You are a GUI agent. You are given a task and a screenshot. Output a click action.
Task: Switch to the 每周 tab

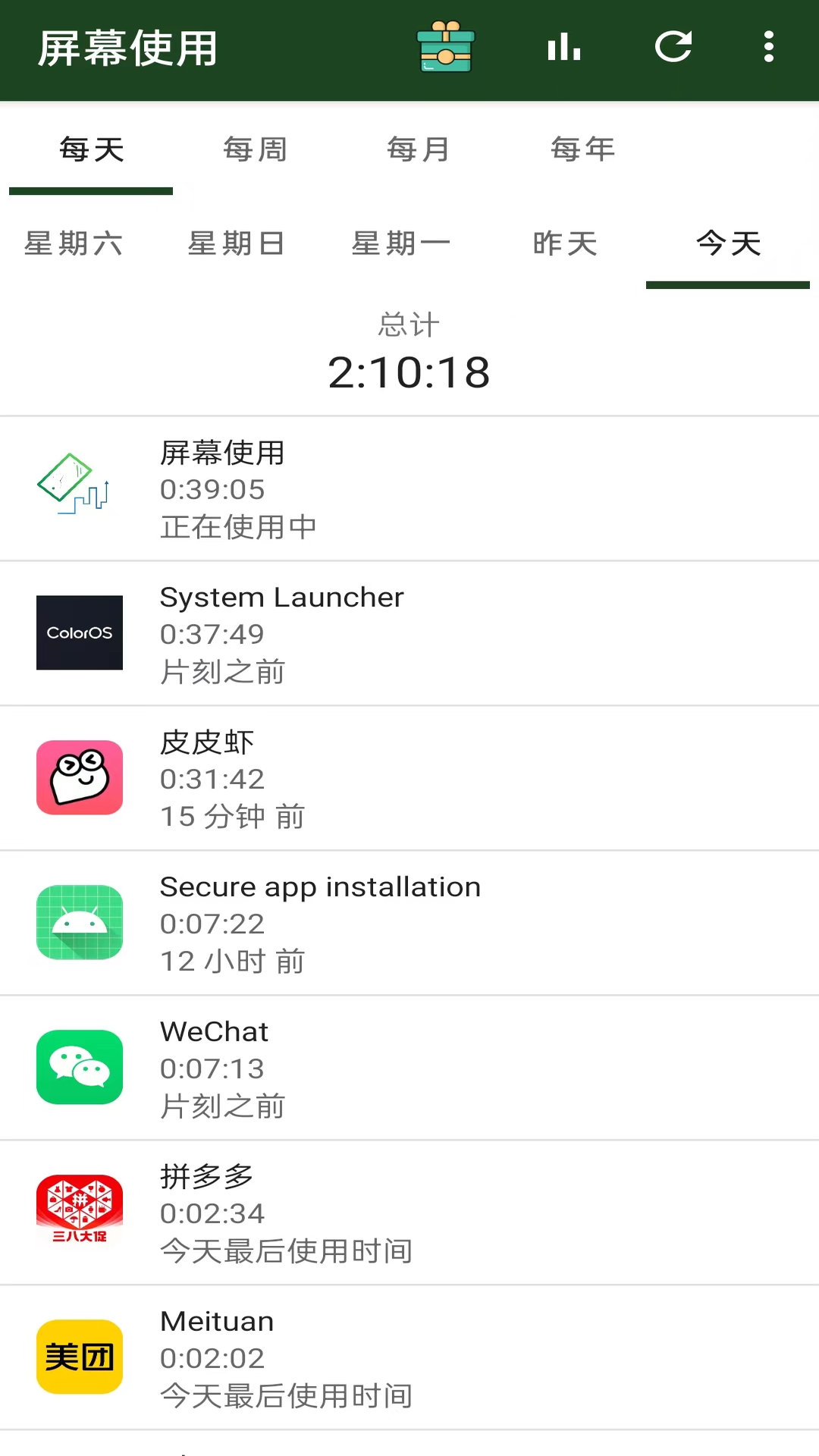pos(255,149)
